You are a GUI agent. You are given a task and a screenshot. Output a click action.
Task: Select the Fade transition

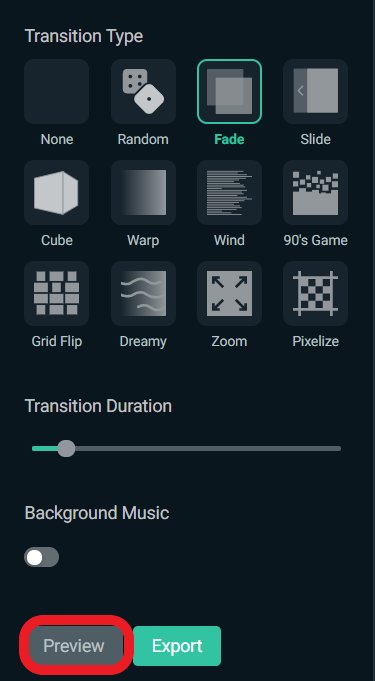tap(229, 92)
